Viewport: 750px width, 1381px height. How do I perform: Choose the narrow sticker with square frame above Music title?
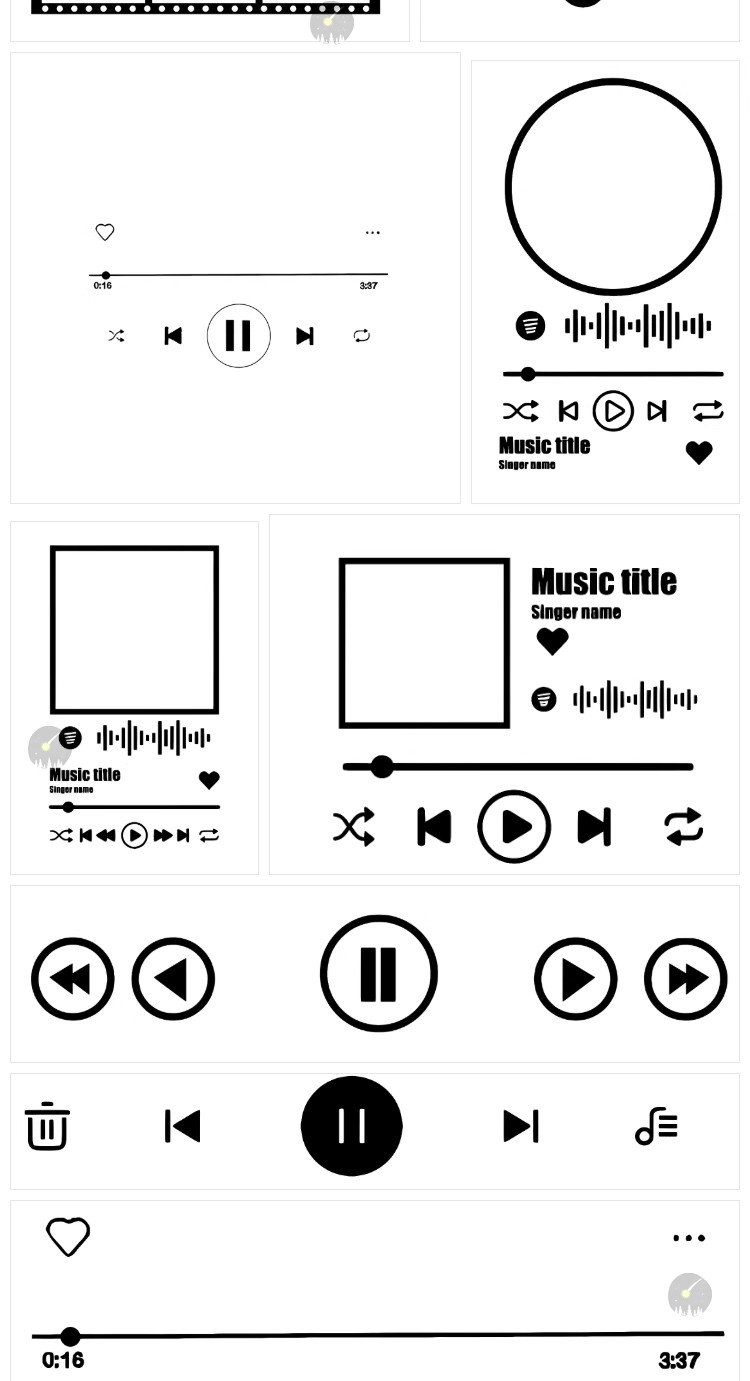coord(134,697)
